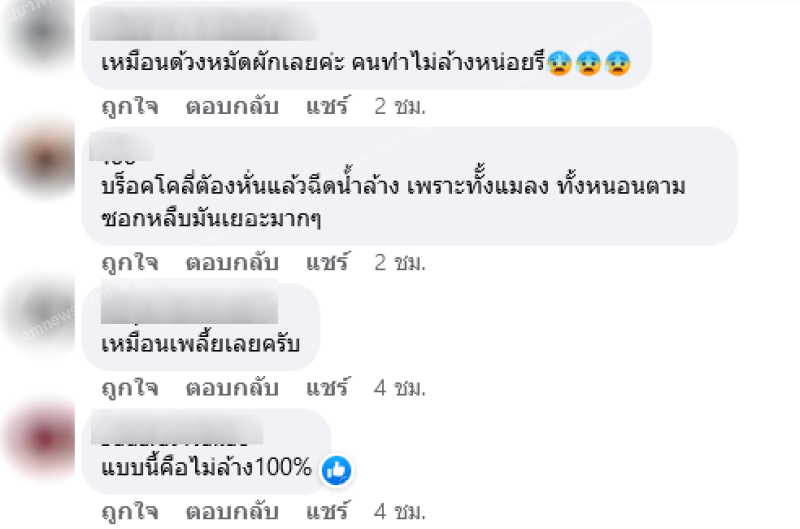Like the บร็อคโคลี่ต้องหั่นแล้วฉีดน้ำล้าง comment
The height and width of the screenshot is (529, 800).
click(x=130, y=264)
